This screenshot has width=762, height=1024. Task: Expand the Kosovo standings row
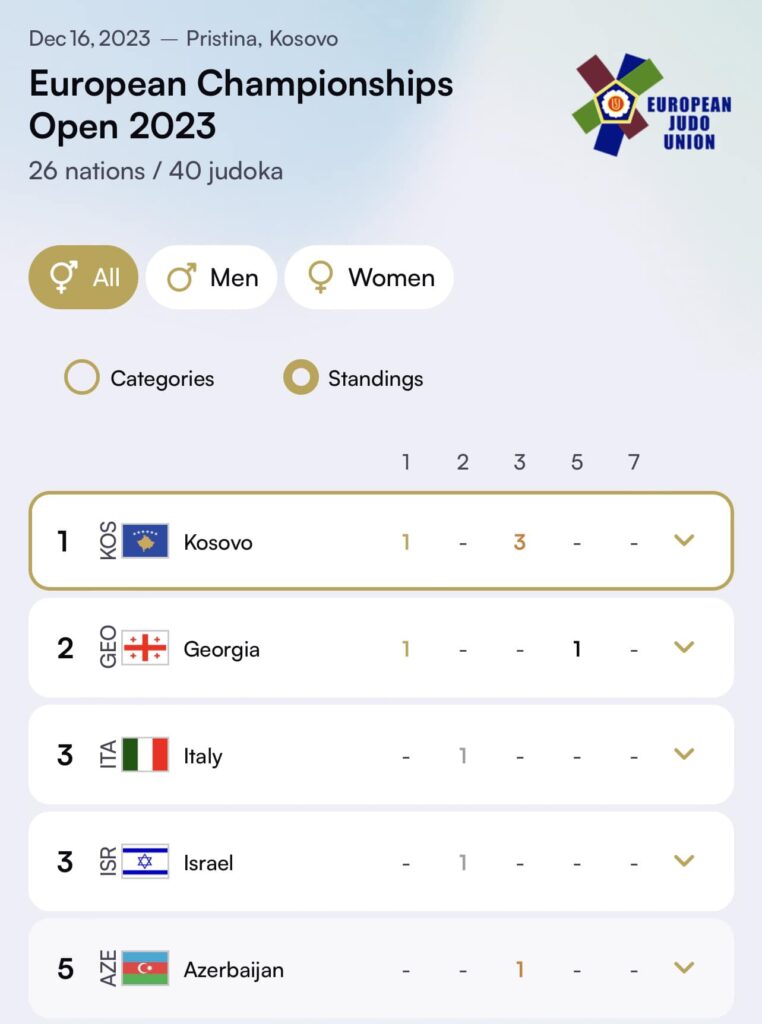[684, 541]
